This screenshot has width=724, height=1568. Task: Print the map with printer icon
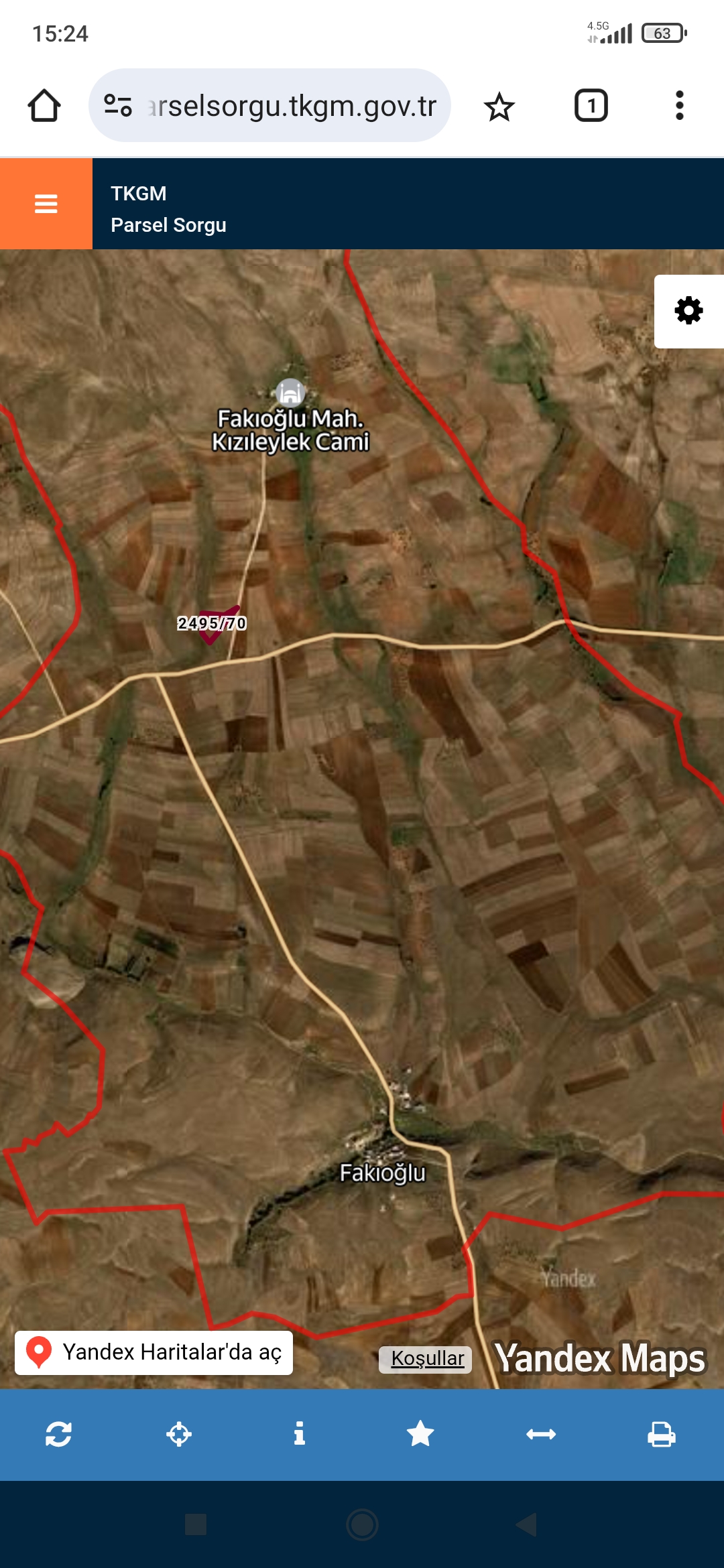[x=662, y=1434]
